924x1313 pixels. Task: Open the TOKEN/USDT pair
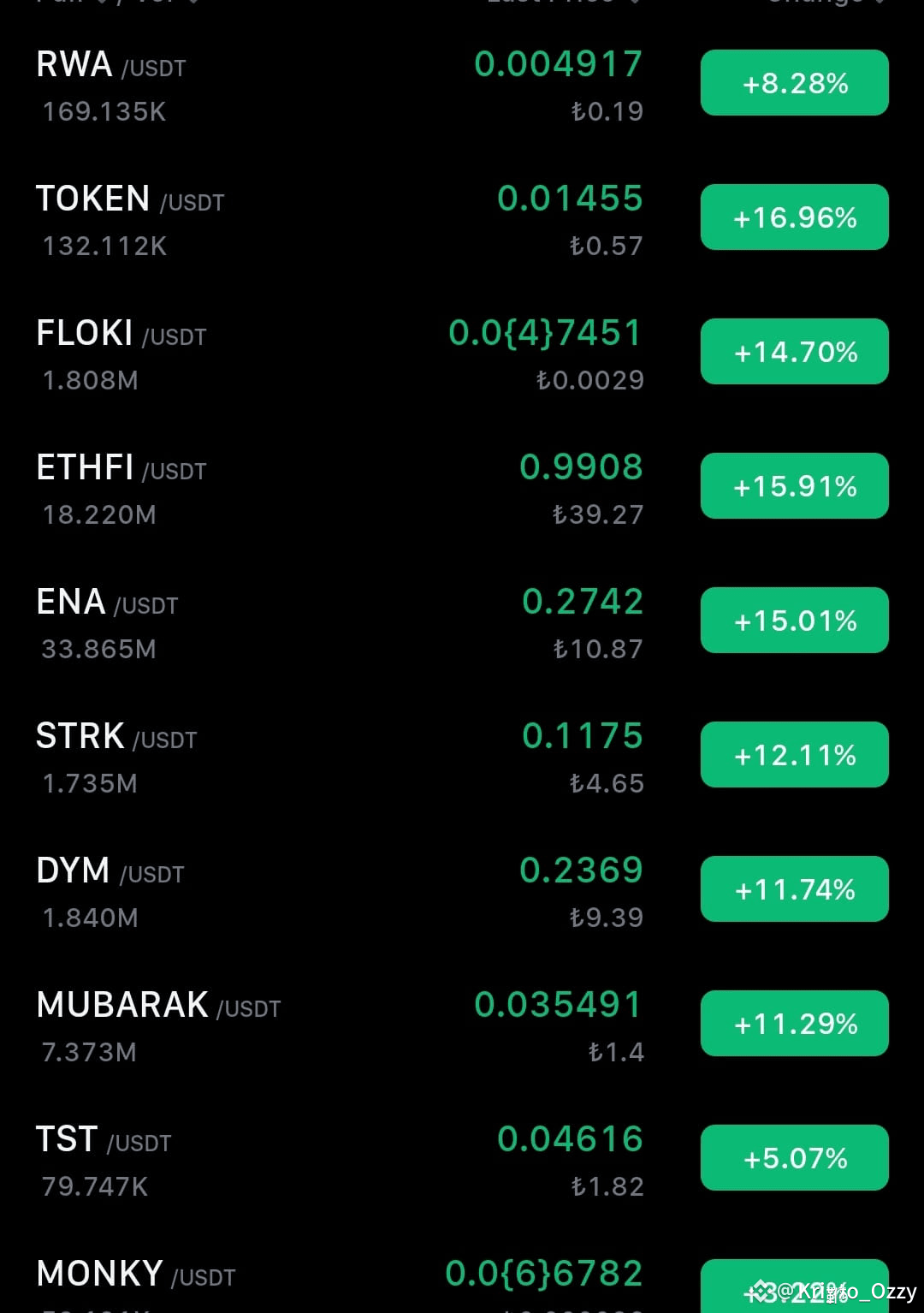point(462,218)
